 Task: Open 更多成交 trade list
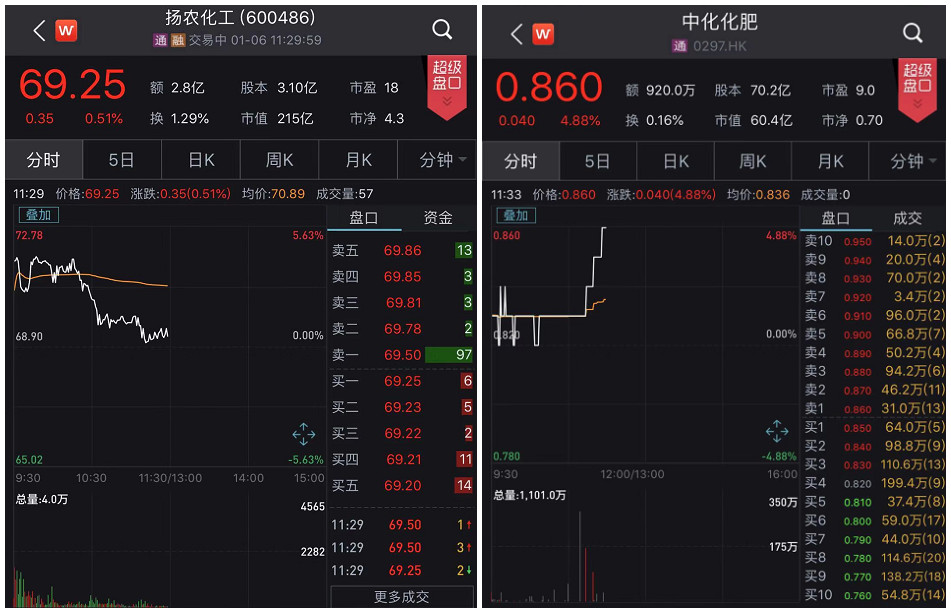coord(401,597)
